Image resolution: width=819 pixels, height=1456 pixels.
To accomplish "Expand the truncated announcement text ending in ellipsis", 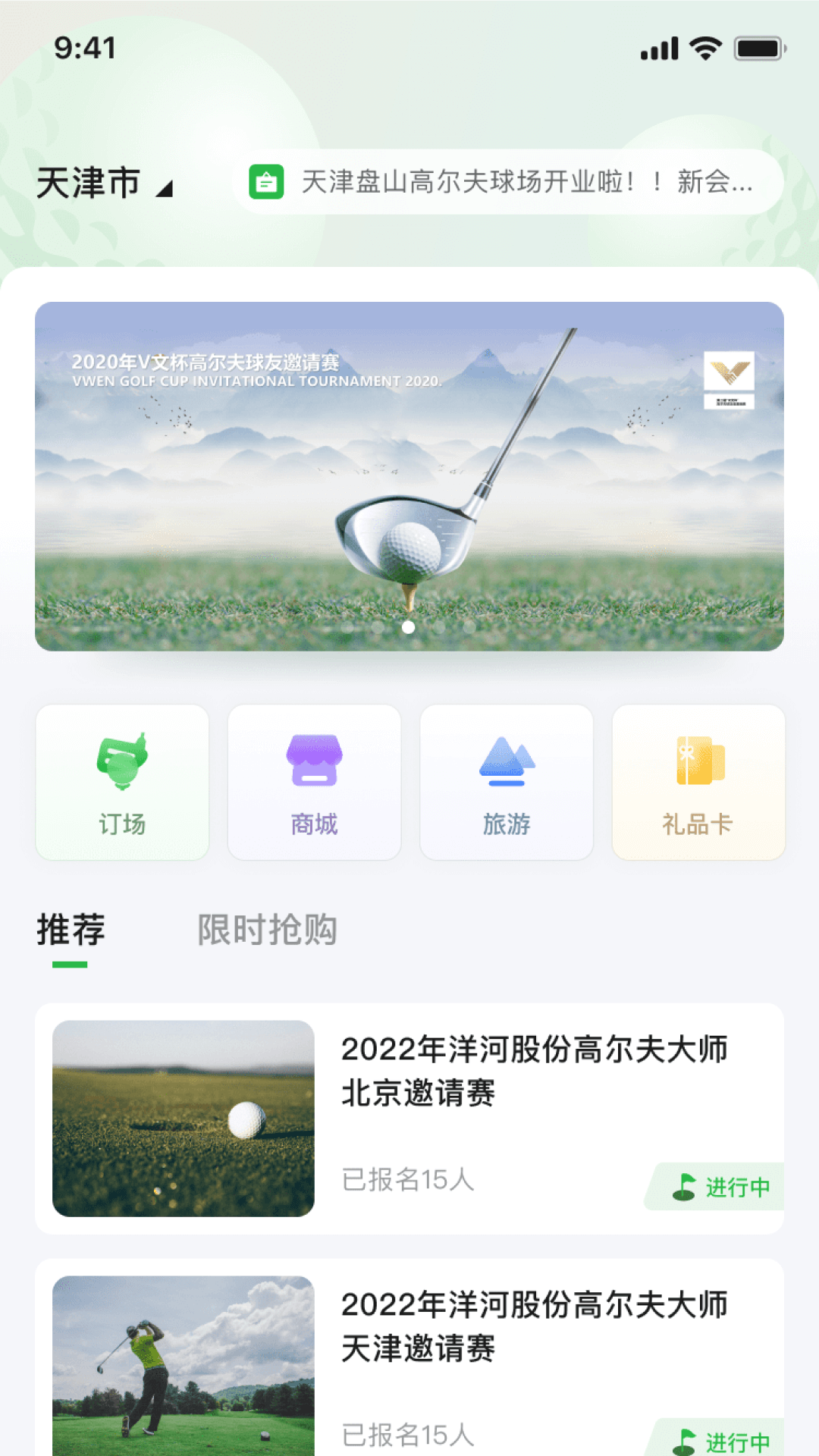I will click(523, 182).
